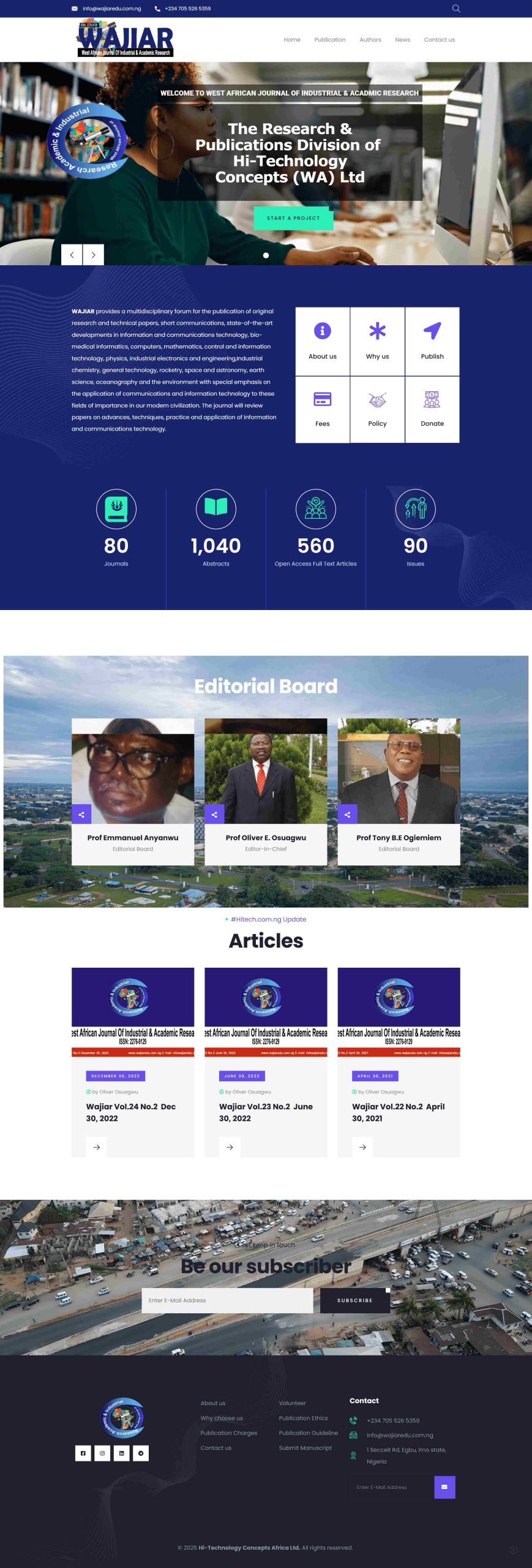The width and height of the screenshot is (532, 1568).
Task: Select Authors in the navigation bar
Action: [x=370, y=39]
